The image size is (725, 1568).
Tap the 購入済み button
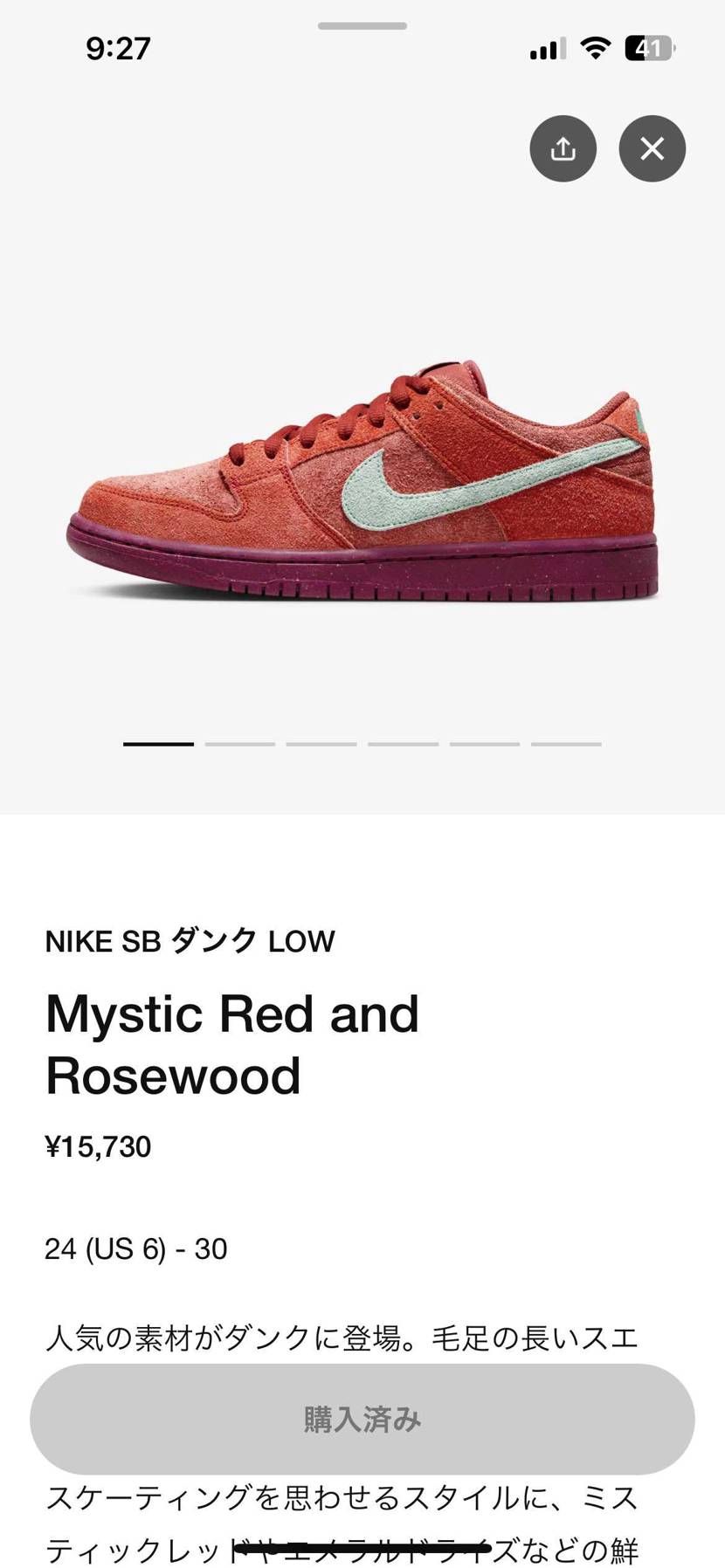coord(362,1419)
